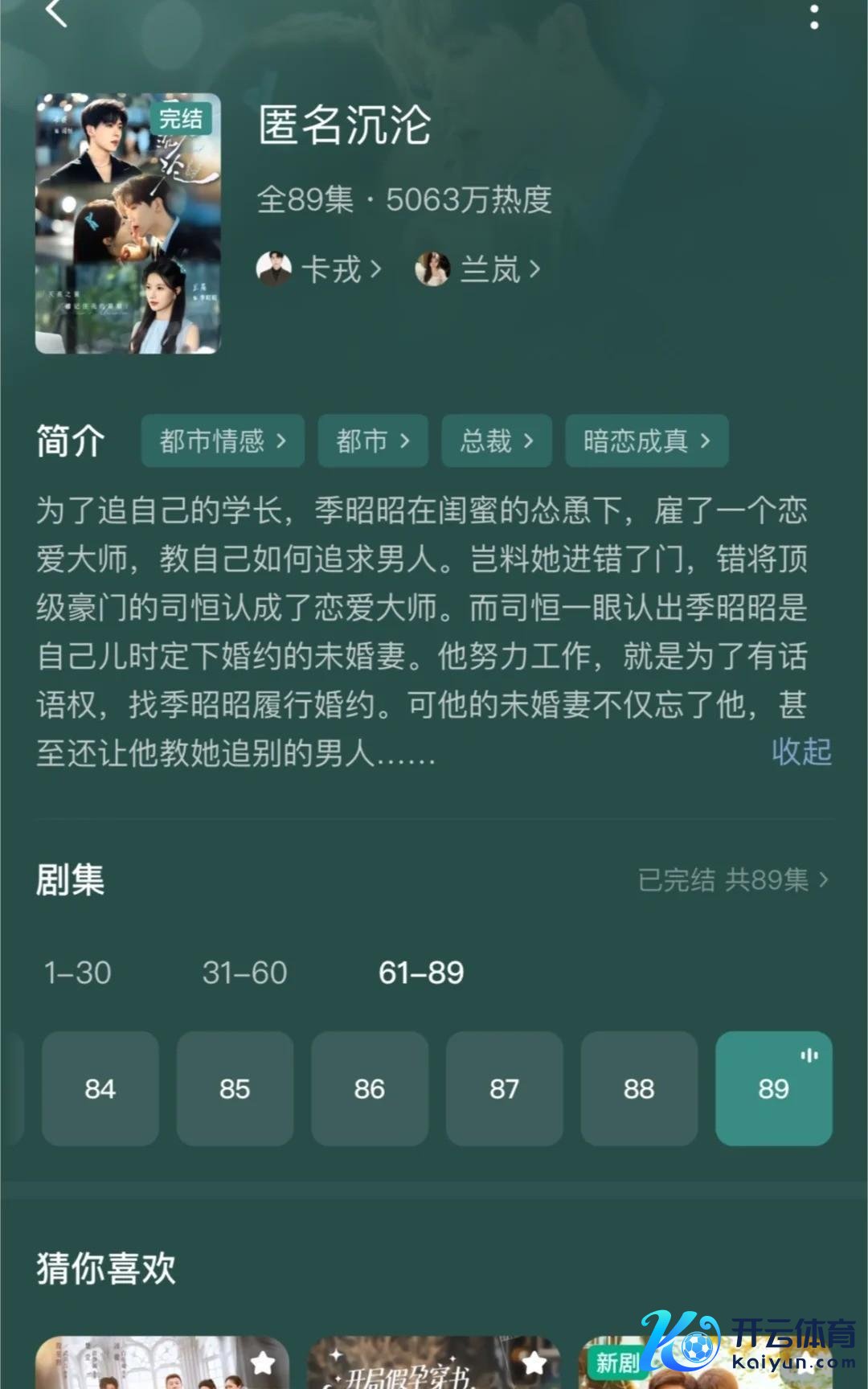The width and height of the screenshot is (868, 1389).
Task: Open full episode list 已完结 共89集
Action: click(732, 880)
